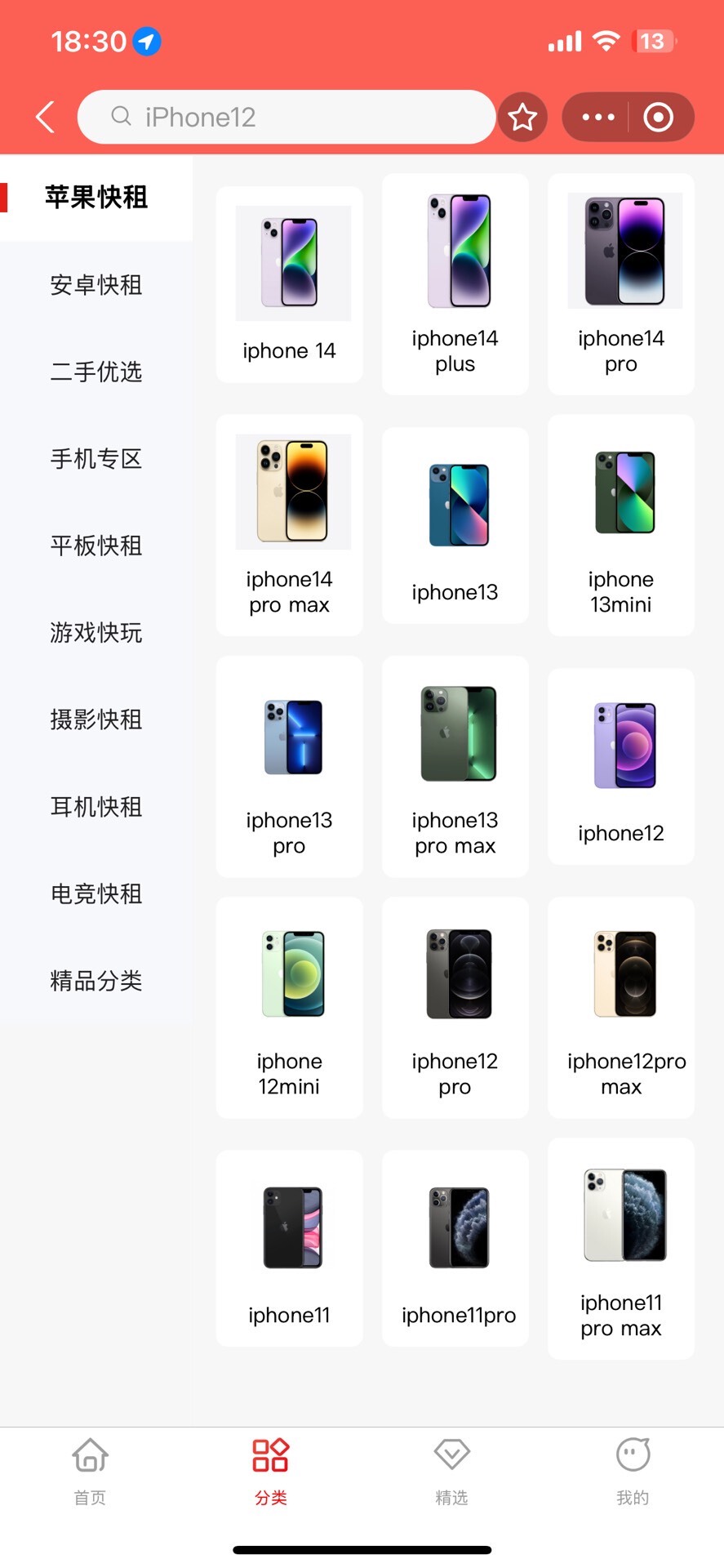The width and height of the screenshot is (724, 1568).
Task: Select the iphone12 product tile
Action: 620,766
